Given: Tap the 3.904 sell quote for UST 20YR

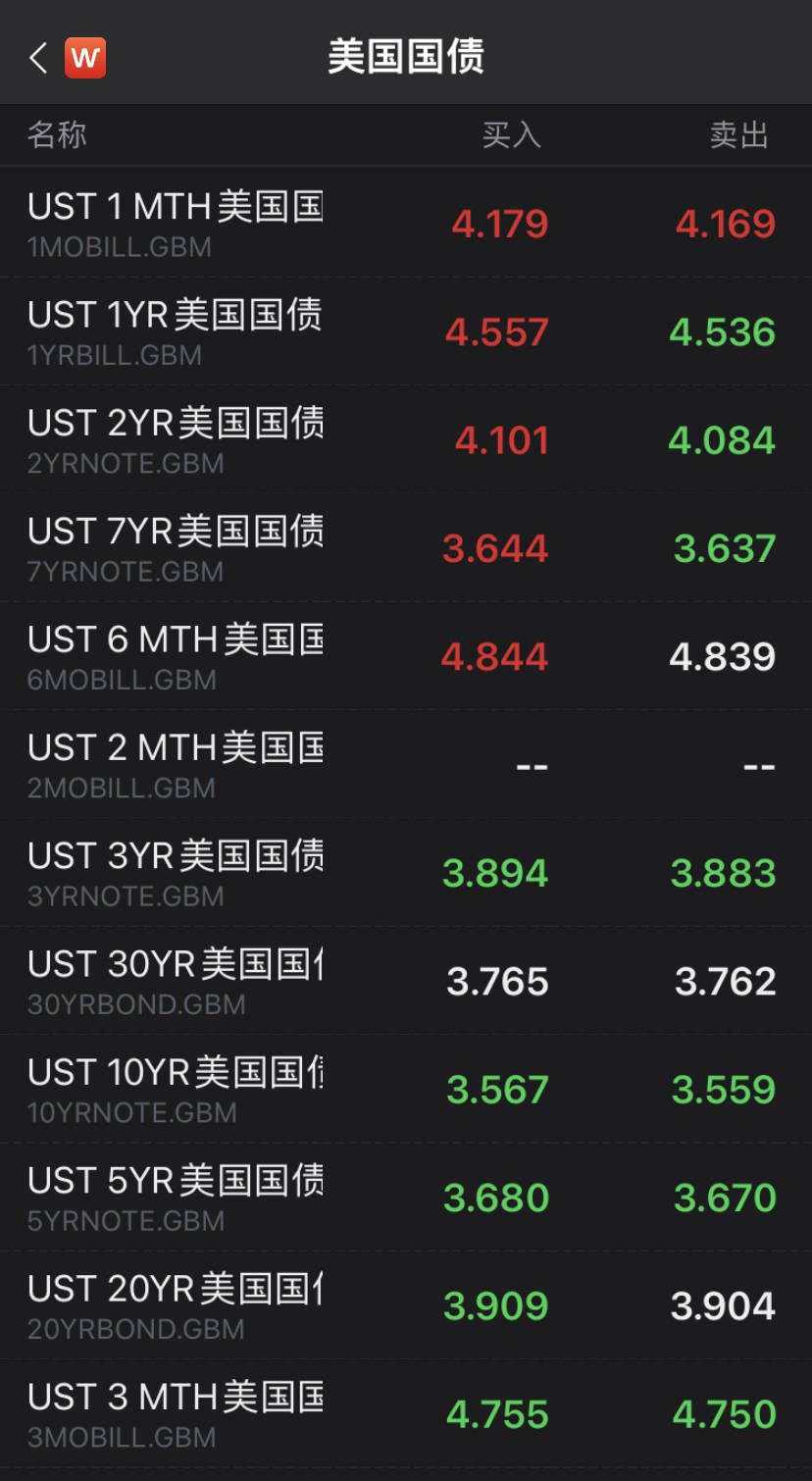Looking at the screenshot, I should (x=723, y=1305).
